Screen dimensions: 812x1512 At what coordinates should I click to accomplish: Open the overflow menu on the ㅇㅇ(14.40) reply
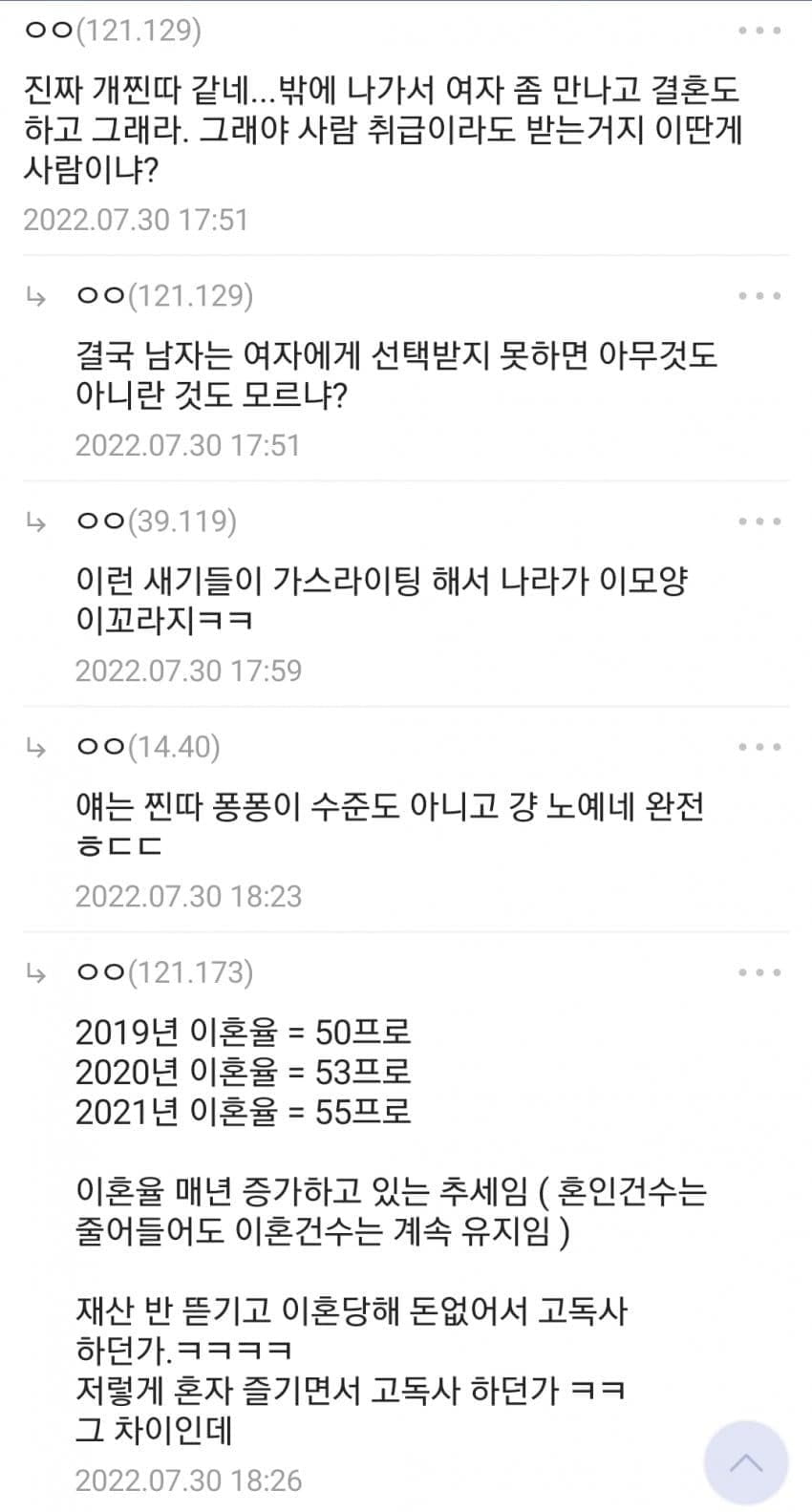[759, 747]
